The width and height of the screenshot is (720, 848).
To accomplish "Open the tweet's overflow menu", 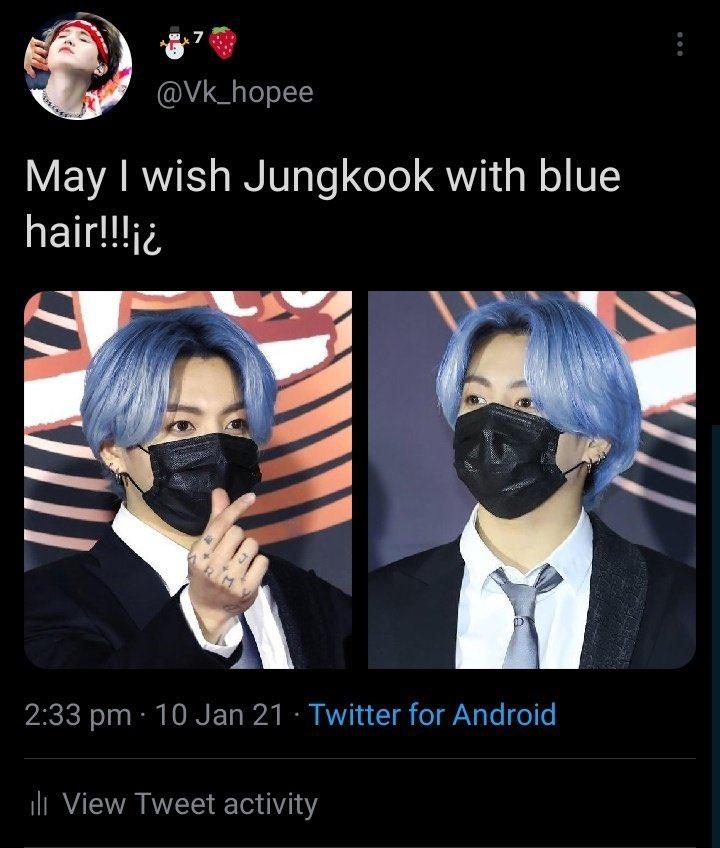I will [680, 44].
